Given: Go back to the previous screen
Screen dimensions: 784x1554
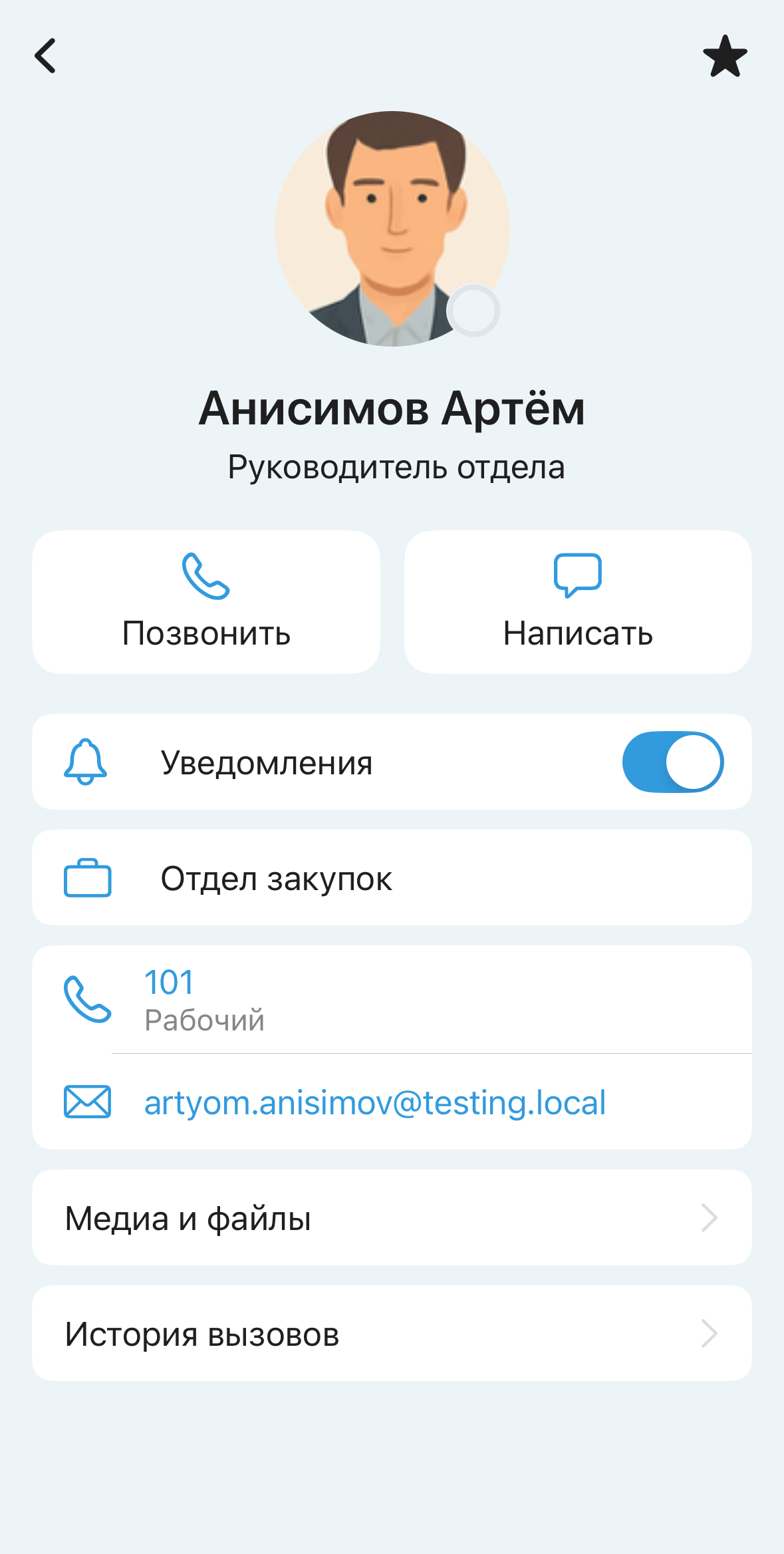Looking at the screenshot, I should [x=45, y=56].
